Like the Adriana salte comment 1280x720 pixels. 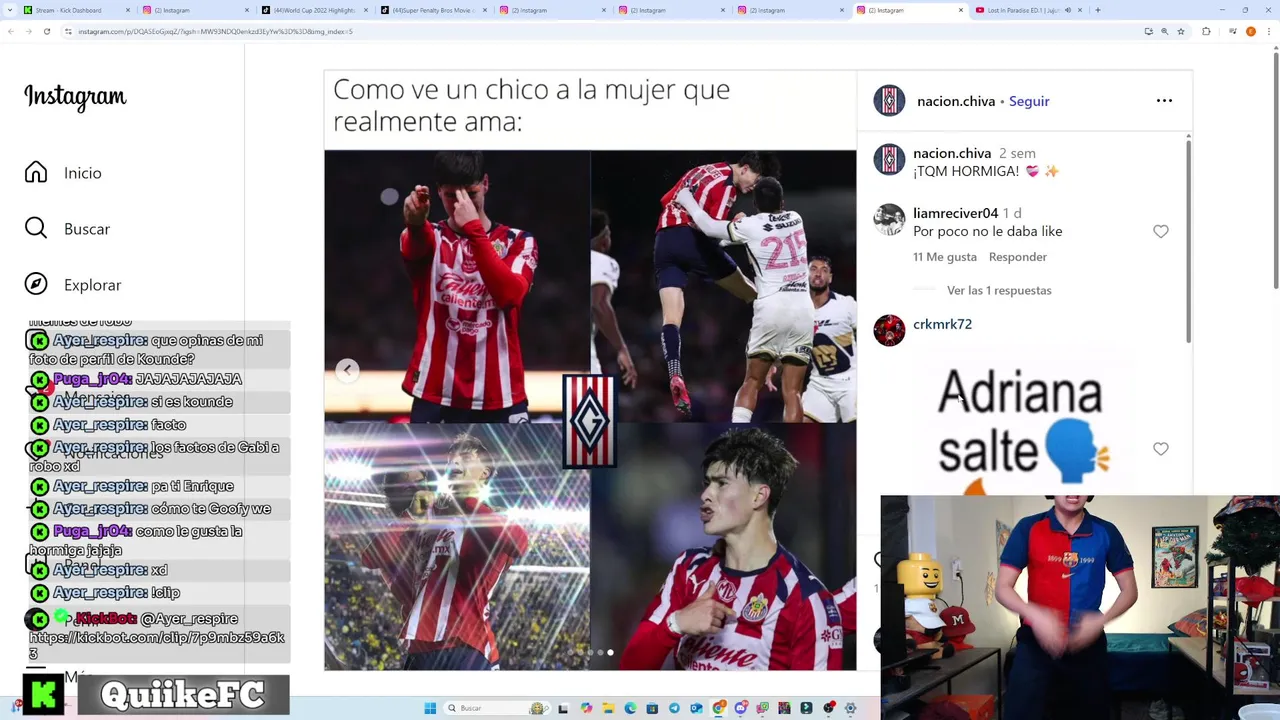[1160, 449]
